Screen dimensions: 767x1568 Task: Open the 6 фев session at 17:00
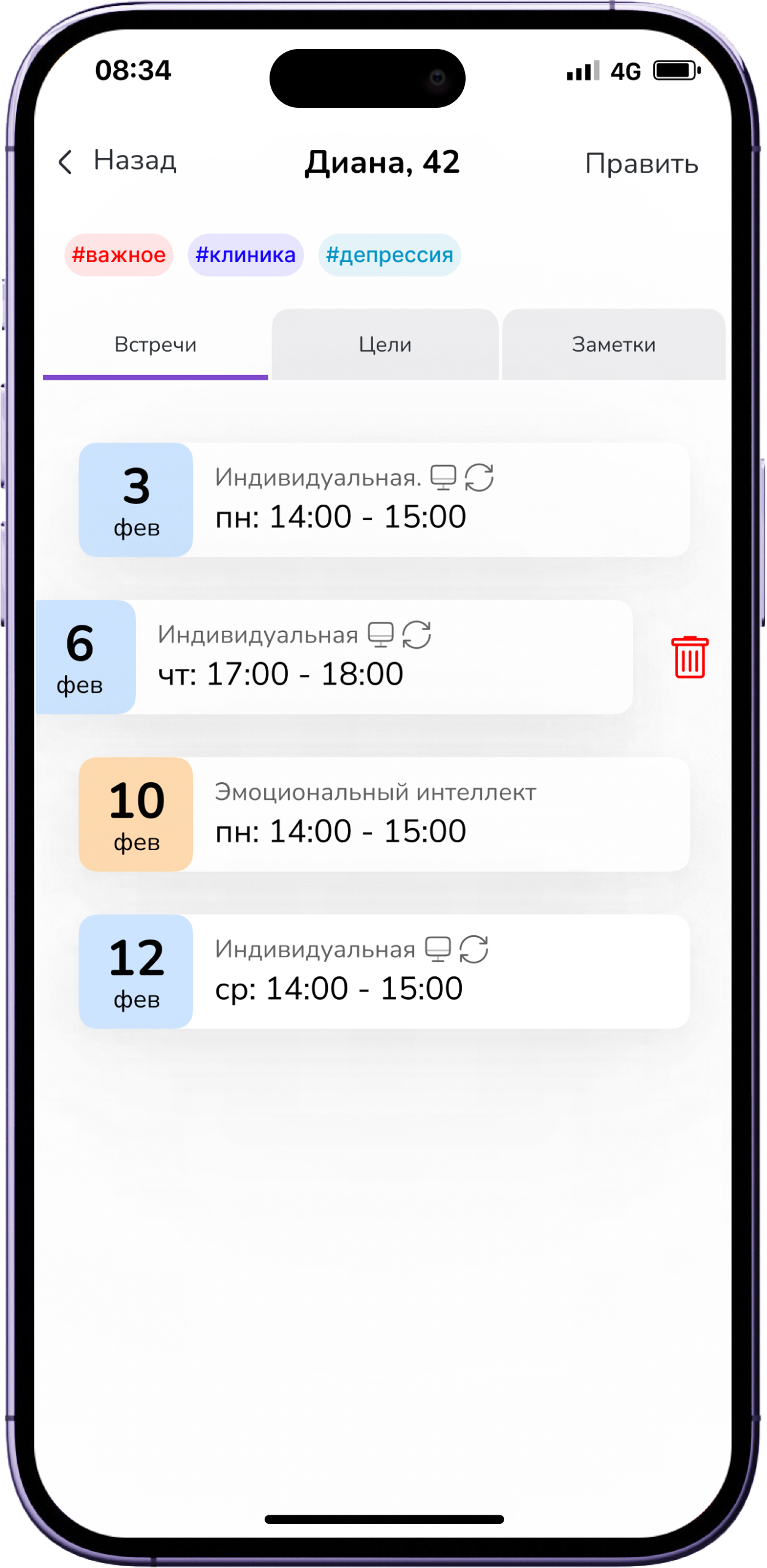click(334, 657)
